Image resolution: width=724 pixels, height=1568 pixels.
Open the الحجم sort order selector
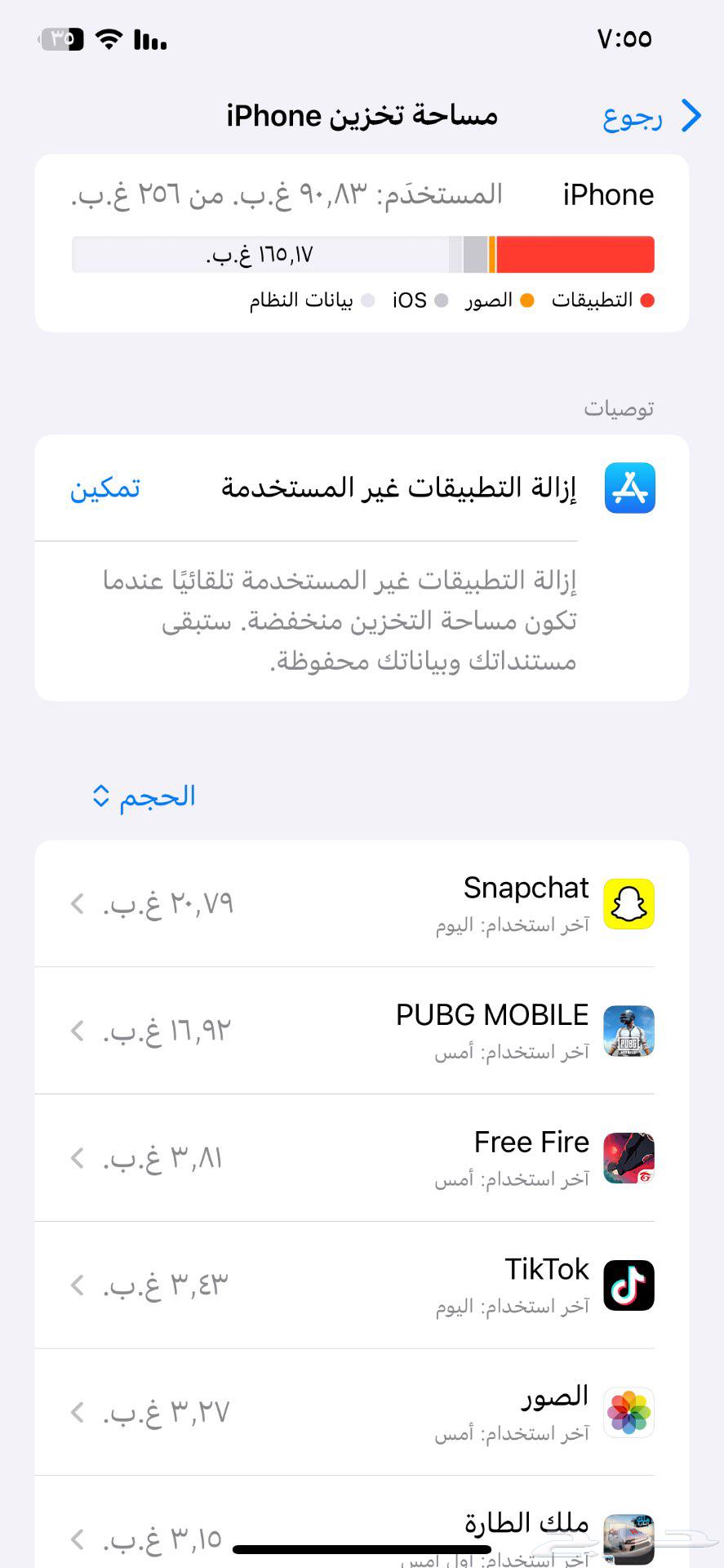pyautogui.click(x=144, y=795)
